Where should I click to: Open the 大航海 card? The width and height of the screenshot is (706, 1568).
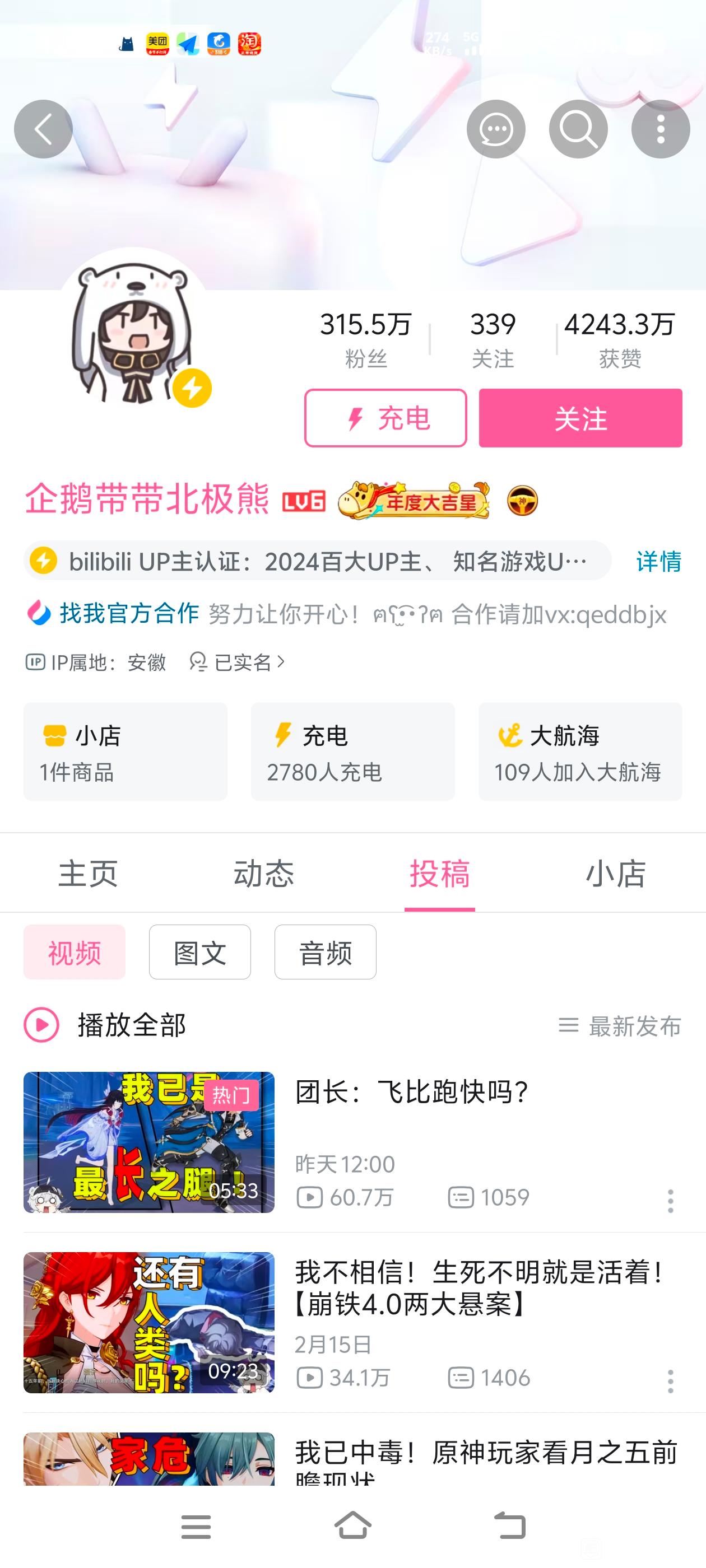pos(580,752)
